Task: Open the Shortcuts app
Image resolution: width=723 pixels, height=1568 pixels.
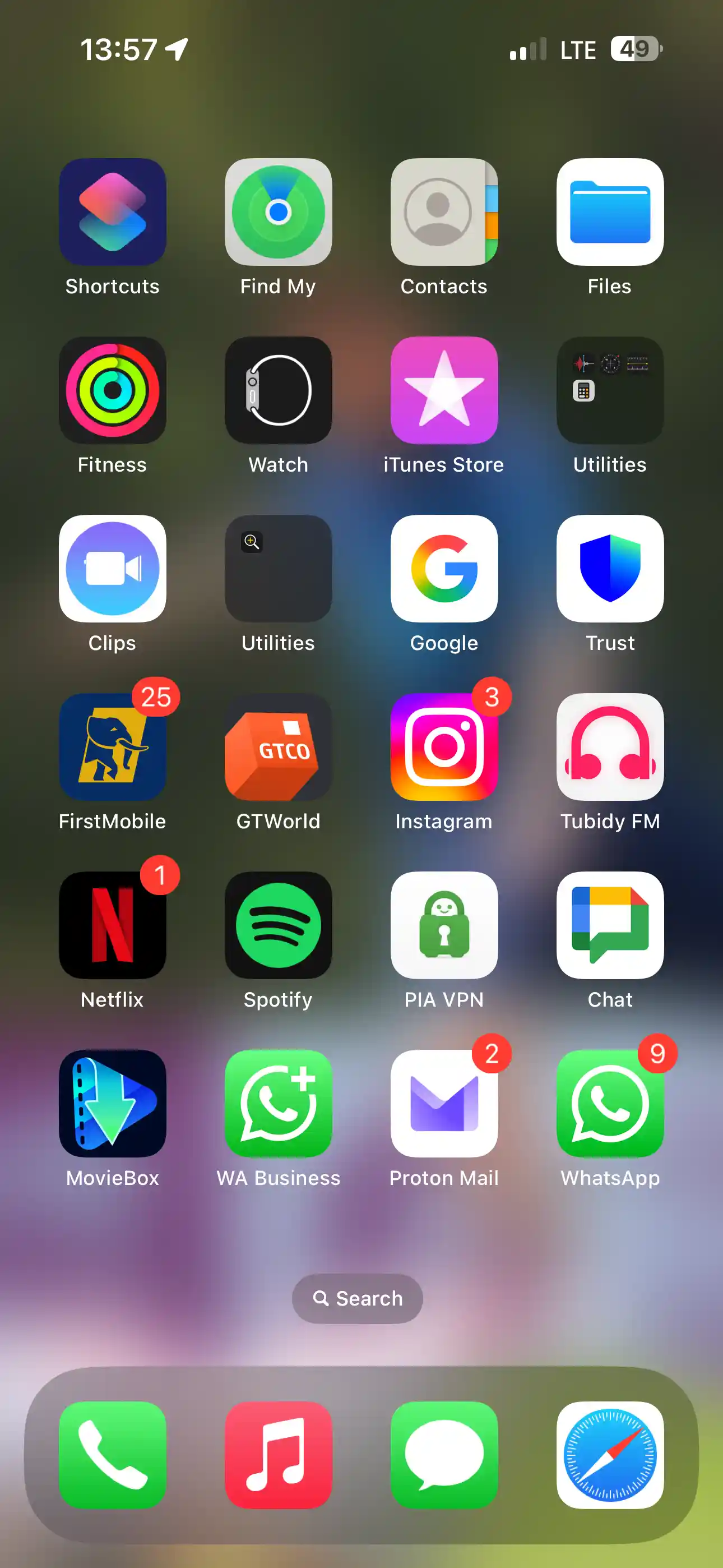Action: click(113, 212)
